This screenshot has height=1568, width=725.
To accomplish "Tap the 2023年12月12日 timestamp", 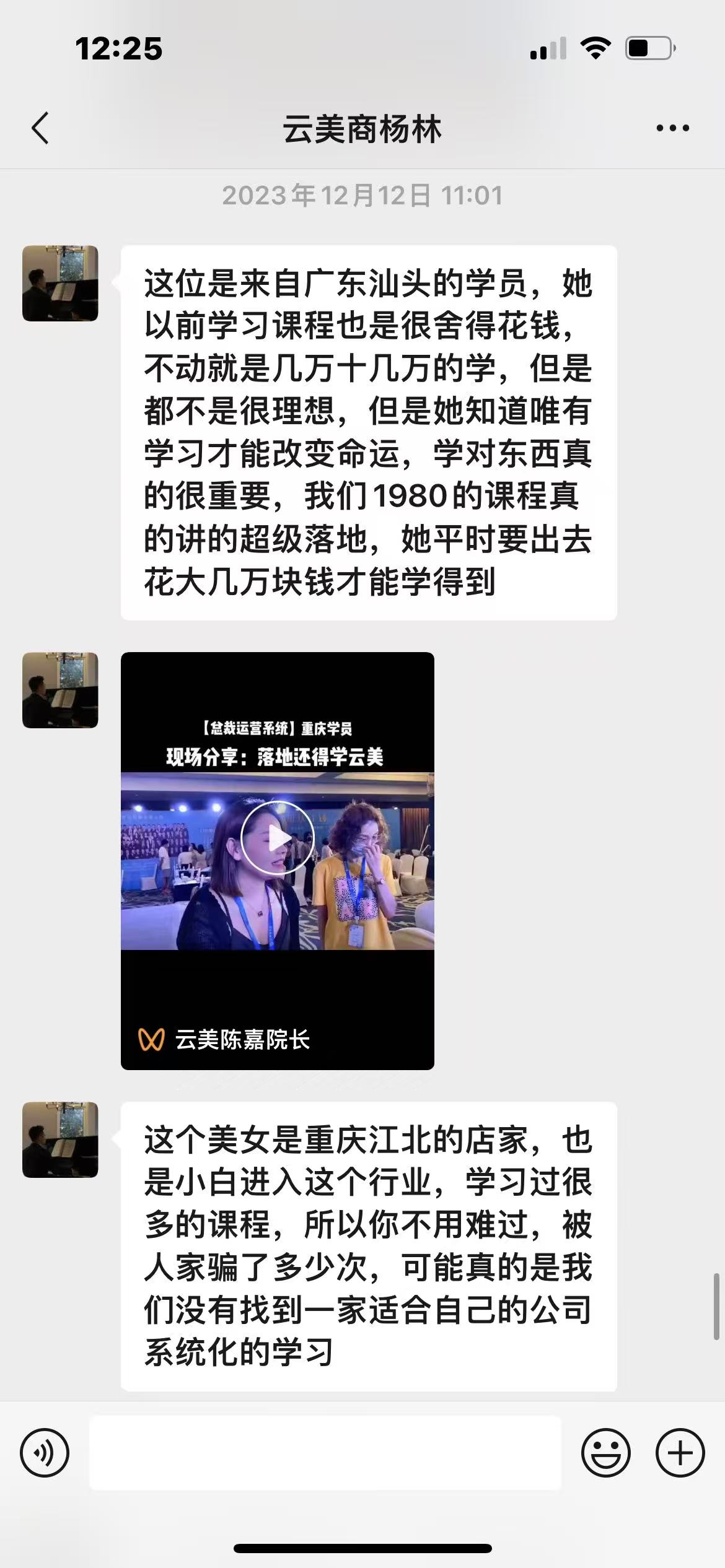I will click(x=362, y=195).
